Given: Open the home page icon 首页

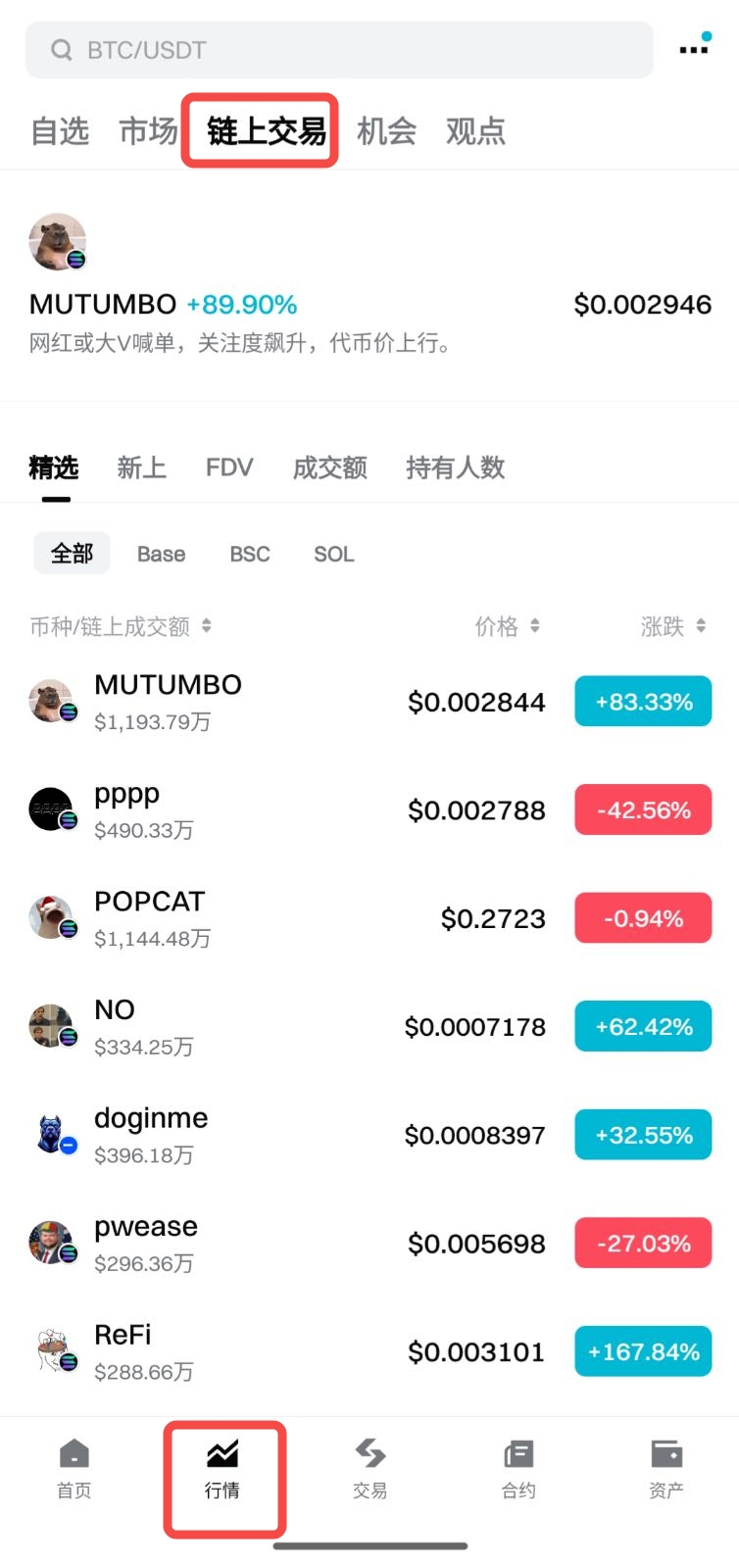Looking at the screenshot, I should (74, 1480).
